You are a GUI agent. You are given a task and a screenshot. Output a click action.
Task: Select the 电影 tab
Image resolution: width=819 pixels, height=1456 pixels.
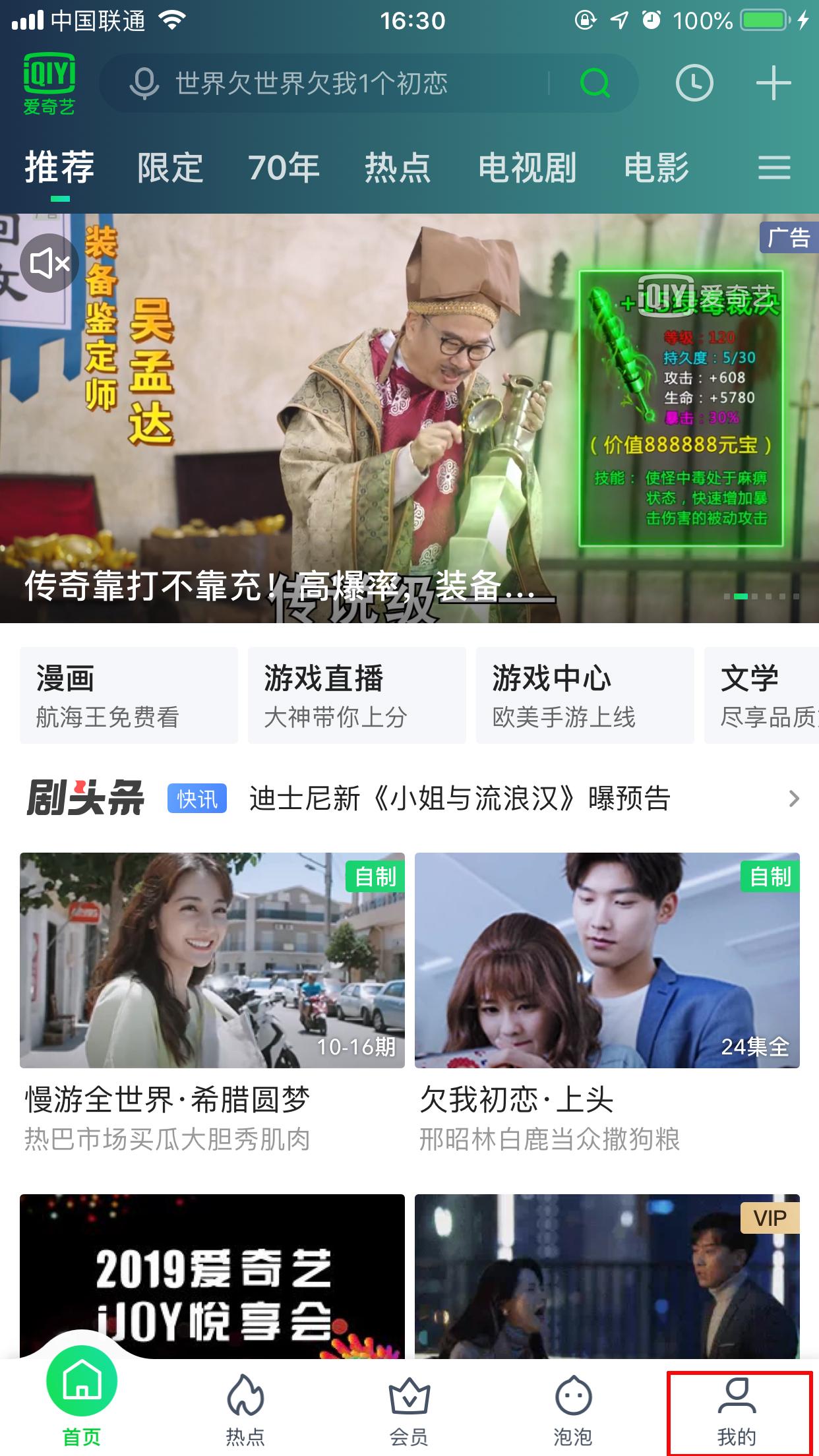click(656, 167)
